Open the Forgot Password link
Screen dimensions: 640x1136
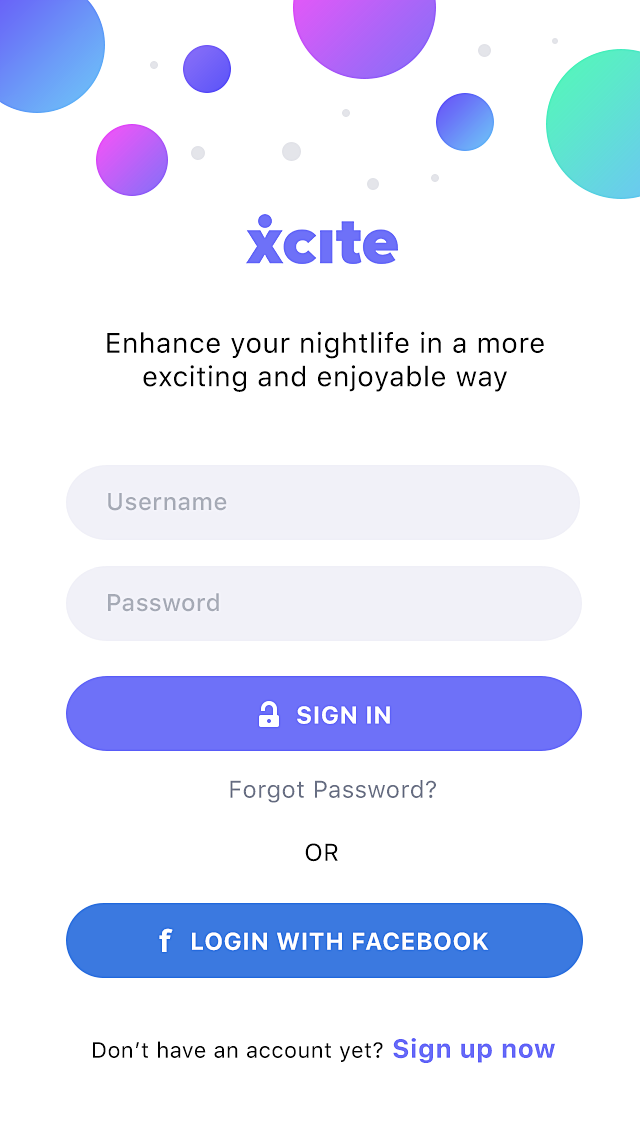coord(332,790)
